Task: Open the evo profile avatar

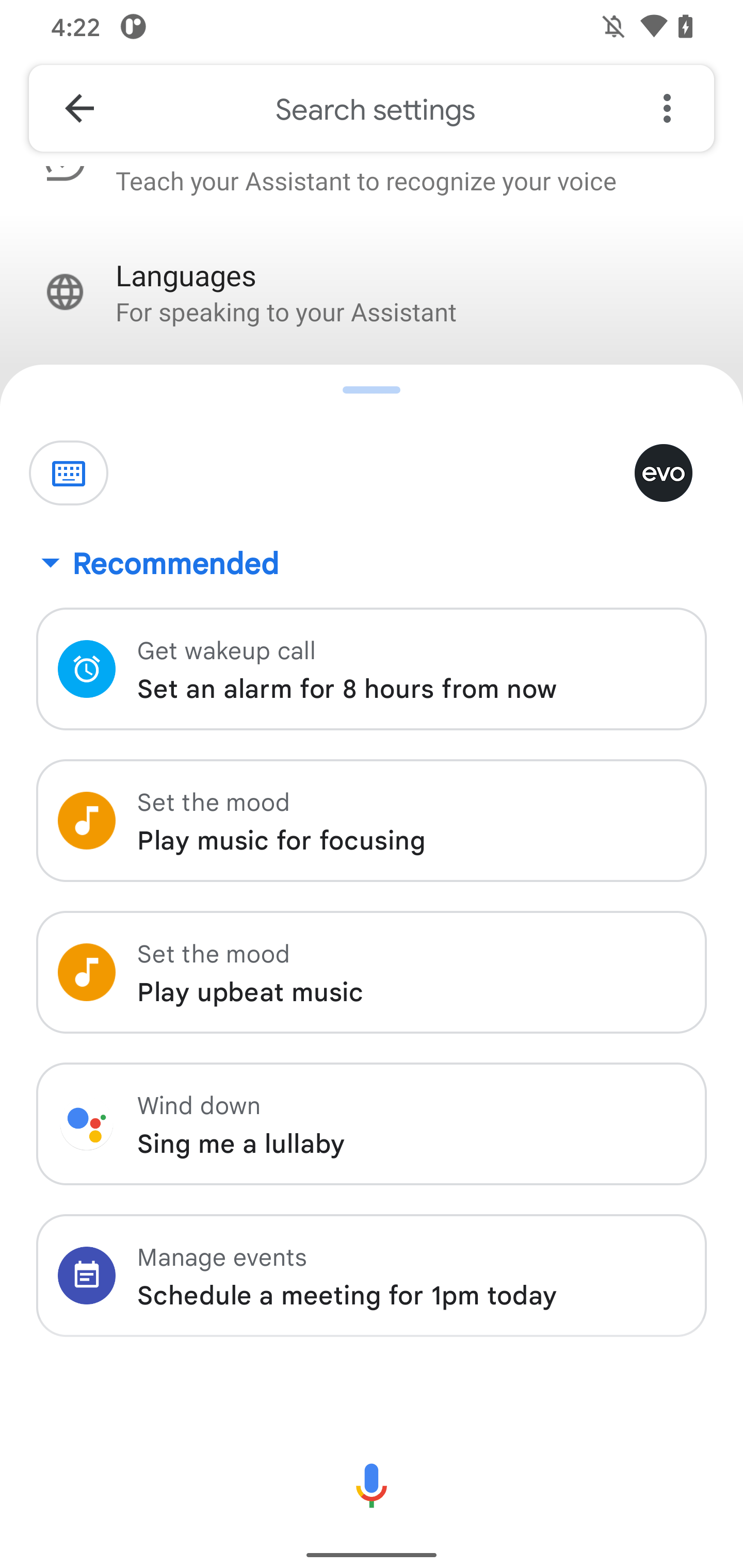Action: point(663,473)
